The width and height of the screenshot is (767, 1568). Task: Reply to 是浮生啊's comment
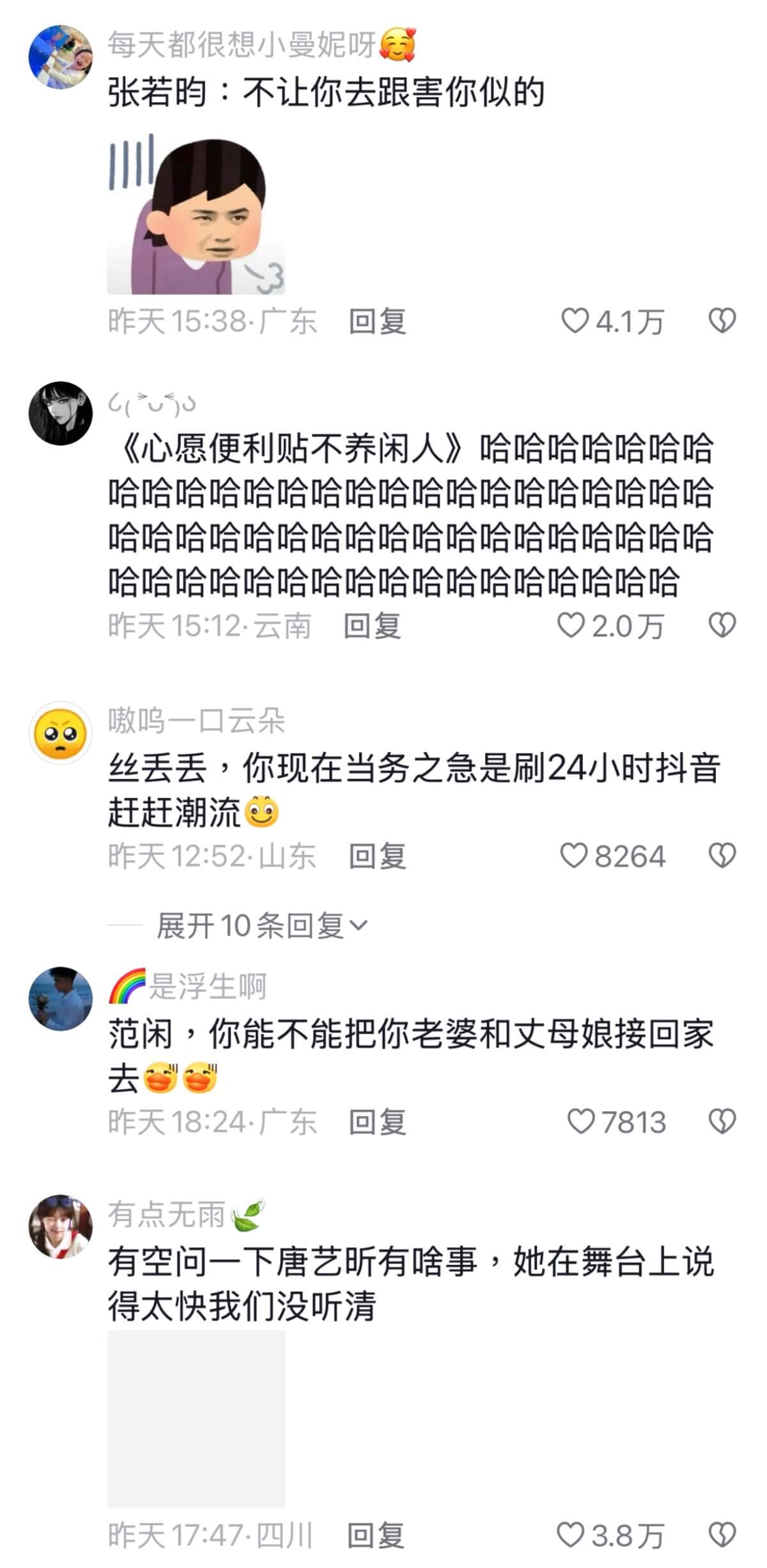tap(377, 1122)
